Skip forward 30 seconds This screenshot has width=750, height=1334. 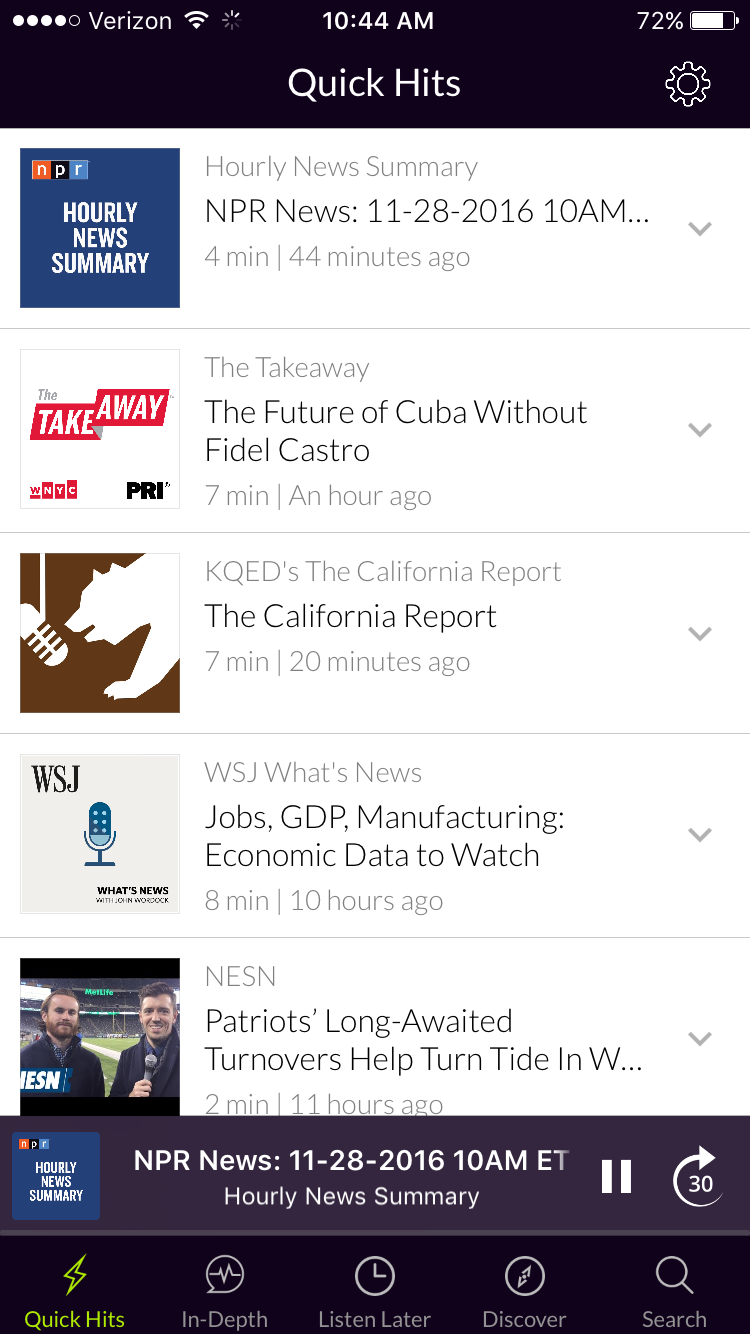pos(698,1176)
